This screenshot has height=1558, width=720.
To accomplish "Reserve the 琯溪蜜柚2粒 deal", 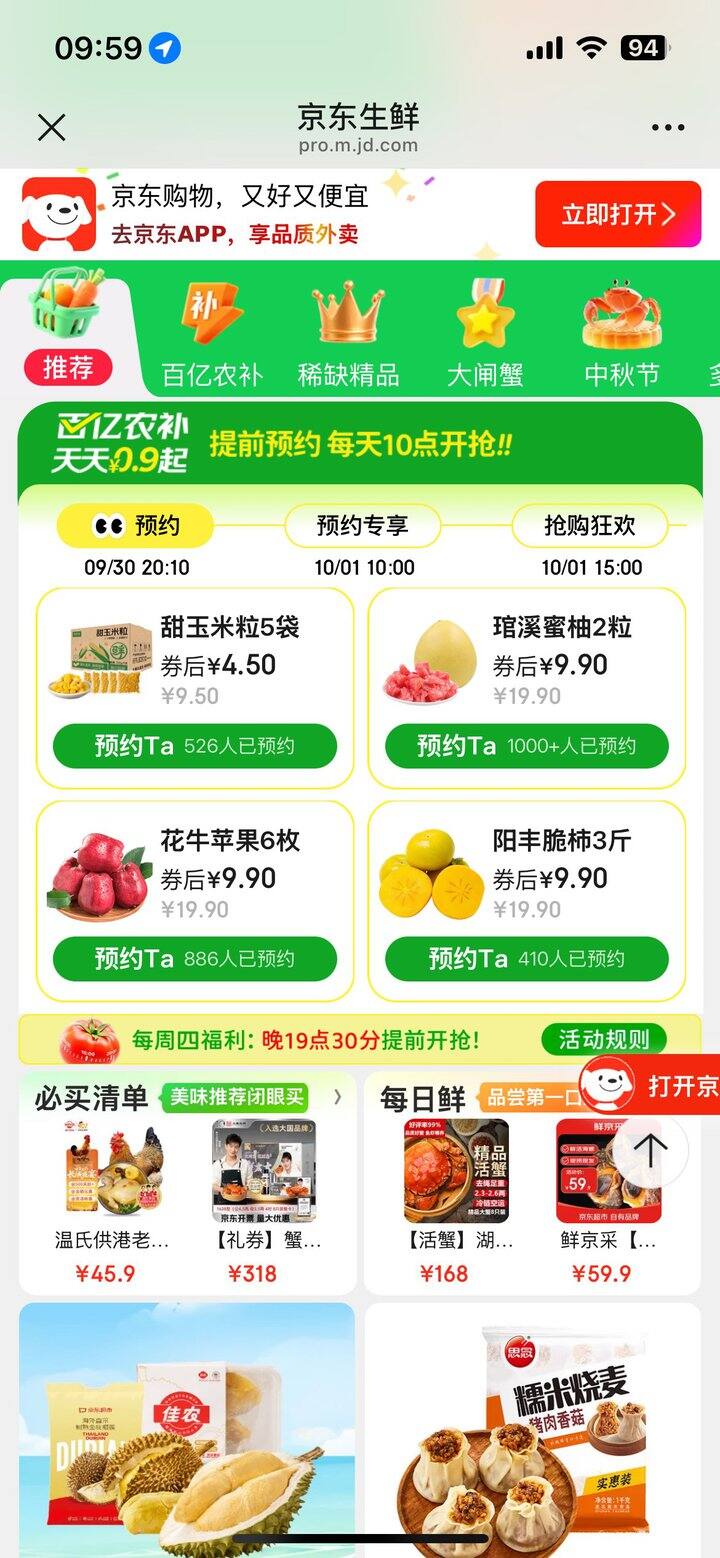I will click(527, 746).
